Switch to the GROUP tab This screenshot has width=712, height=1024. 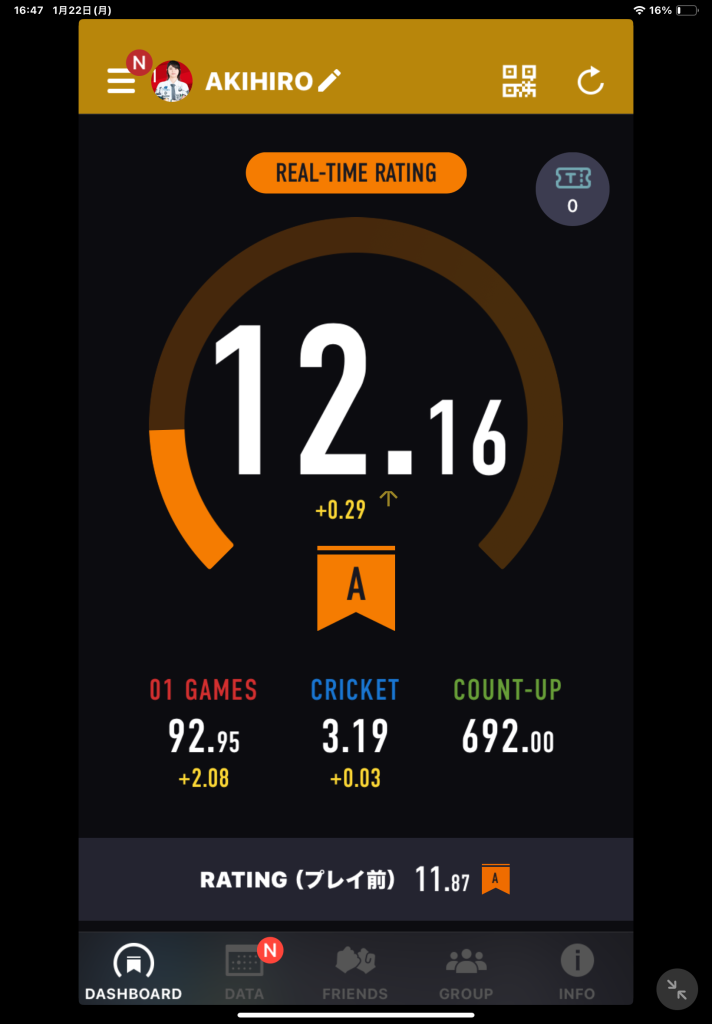pos(466,972)
